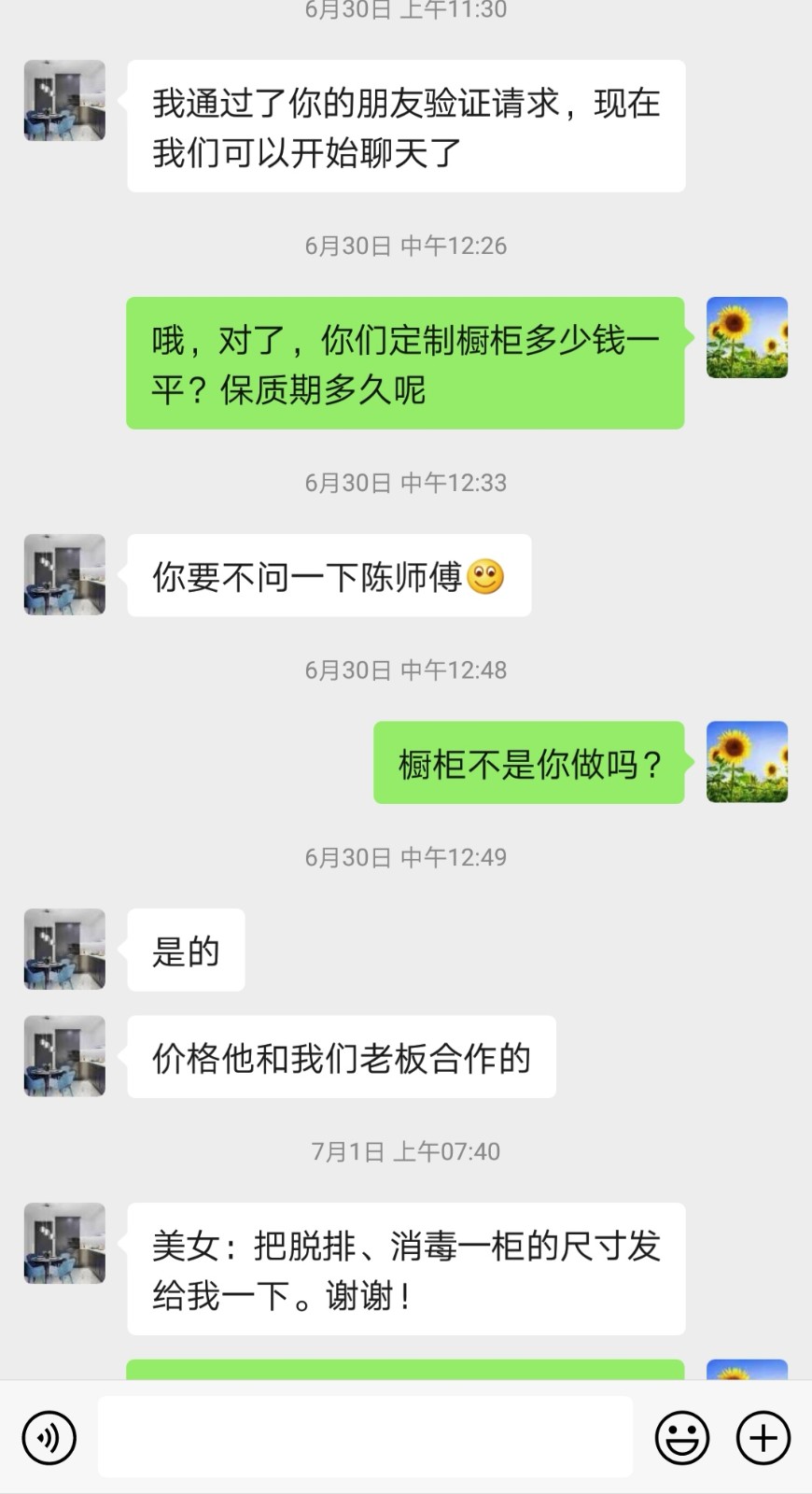812x1494 pixels.
Task: Switch to voice message input
Action: (49, 1438)
